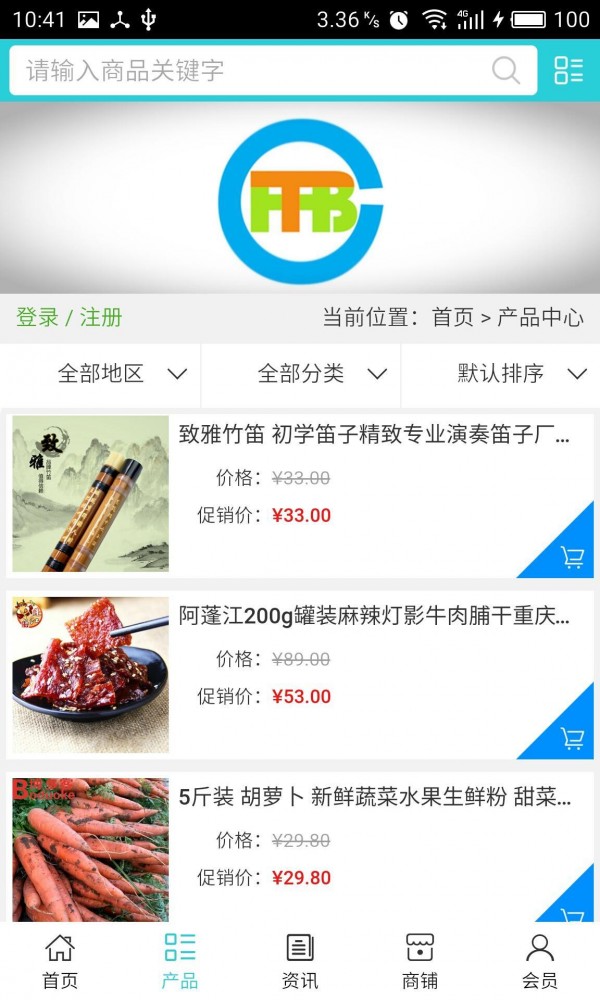The image size is (600, 1000).
Task: Tap the magnifier search icon
Action: pos(506,70)
